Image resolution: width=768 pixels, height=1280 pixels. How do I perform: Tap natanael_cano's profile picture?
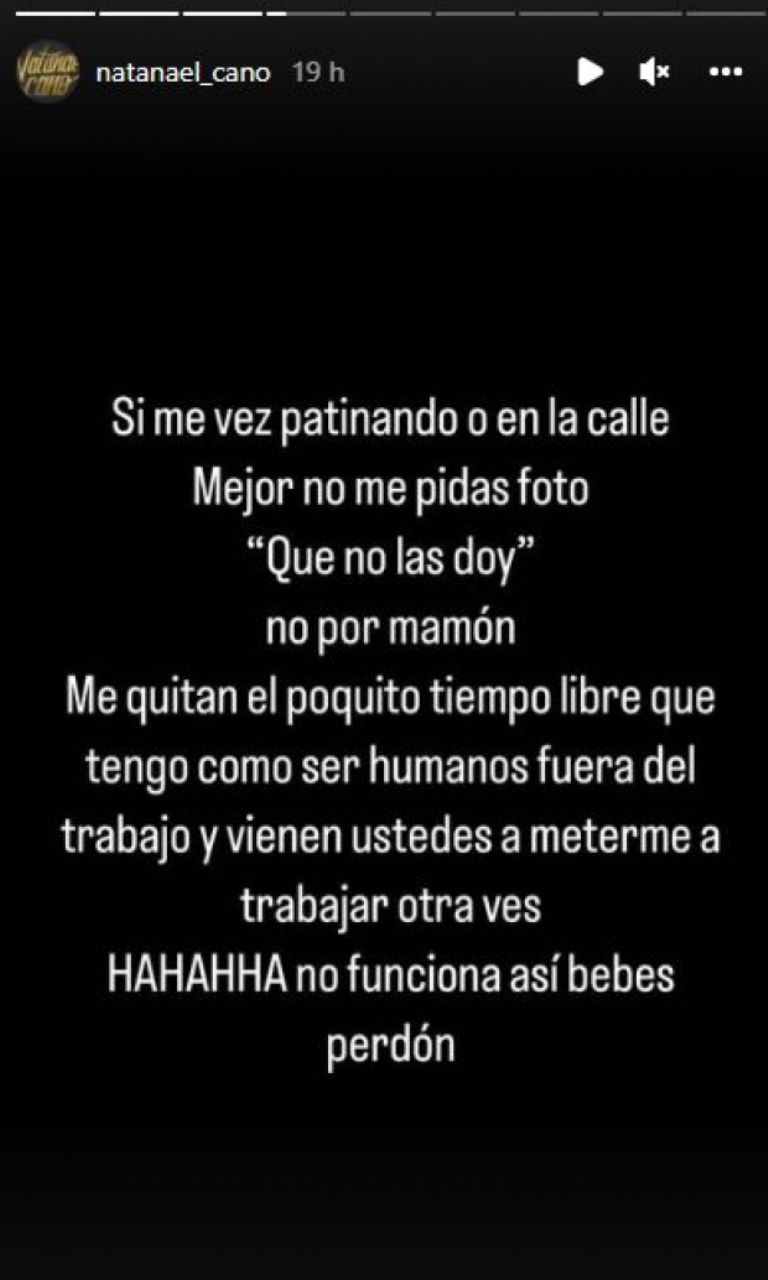(47, 71)
